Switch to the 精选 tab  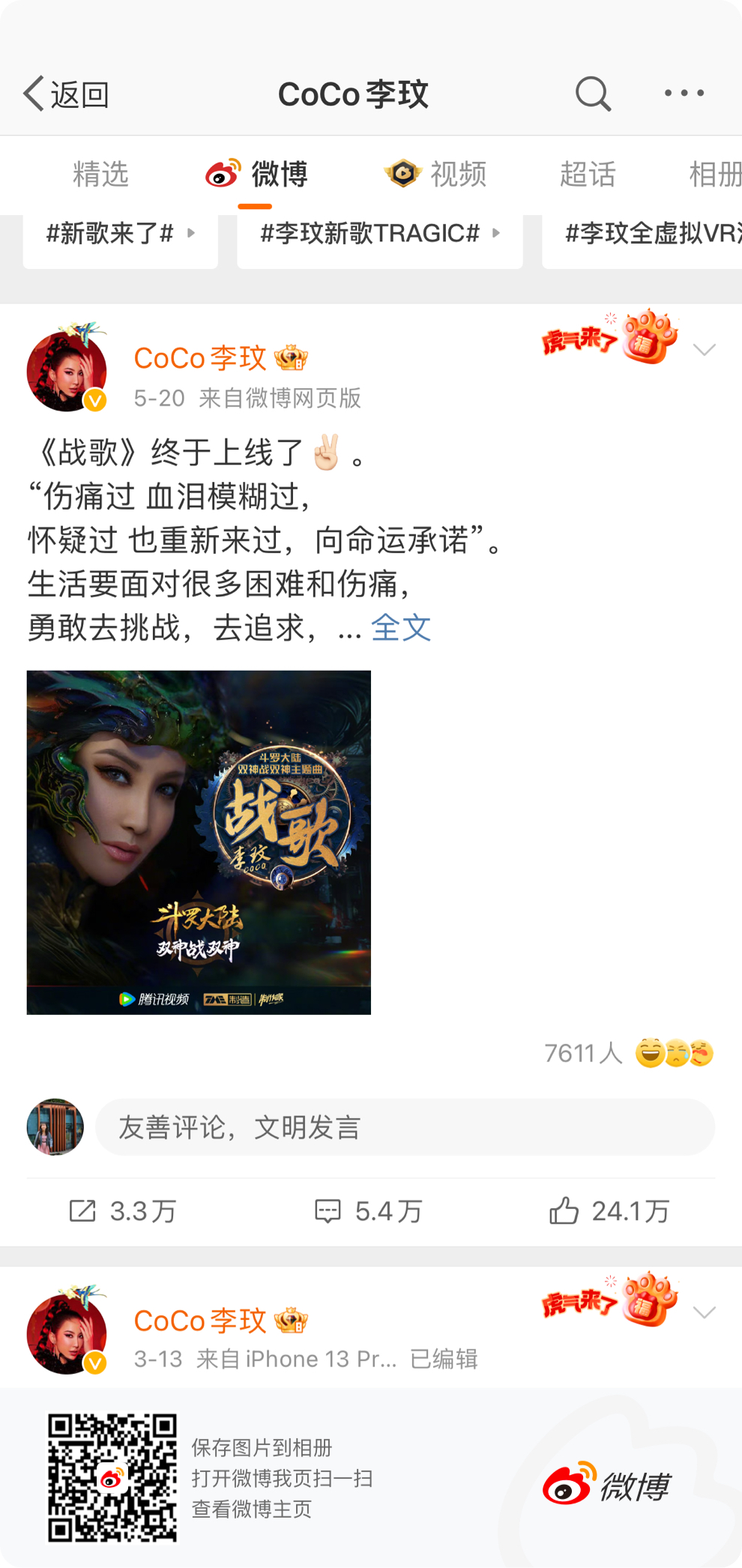tap(100, 175)
